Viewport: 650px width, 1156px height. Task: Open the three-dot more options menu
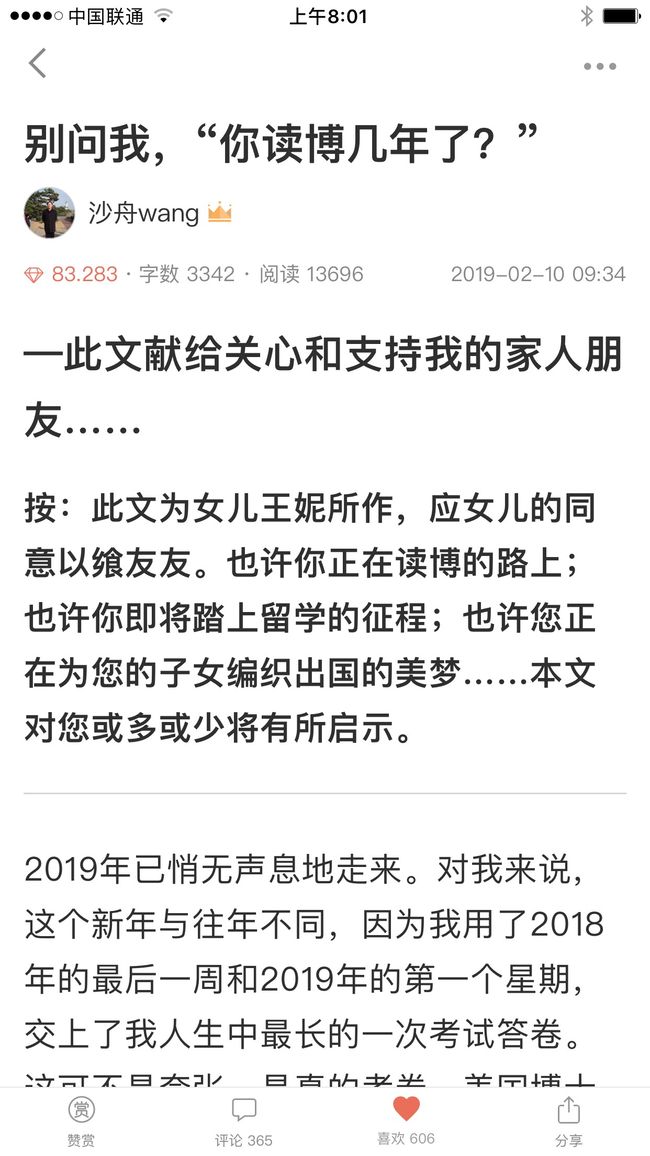600,66
